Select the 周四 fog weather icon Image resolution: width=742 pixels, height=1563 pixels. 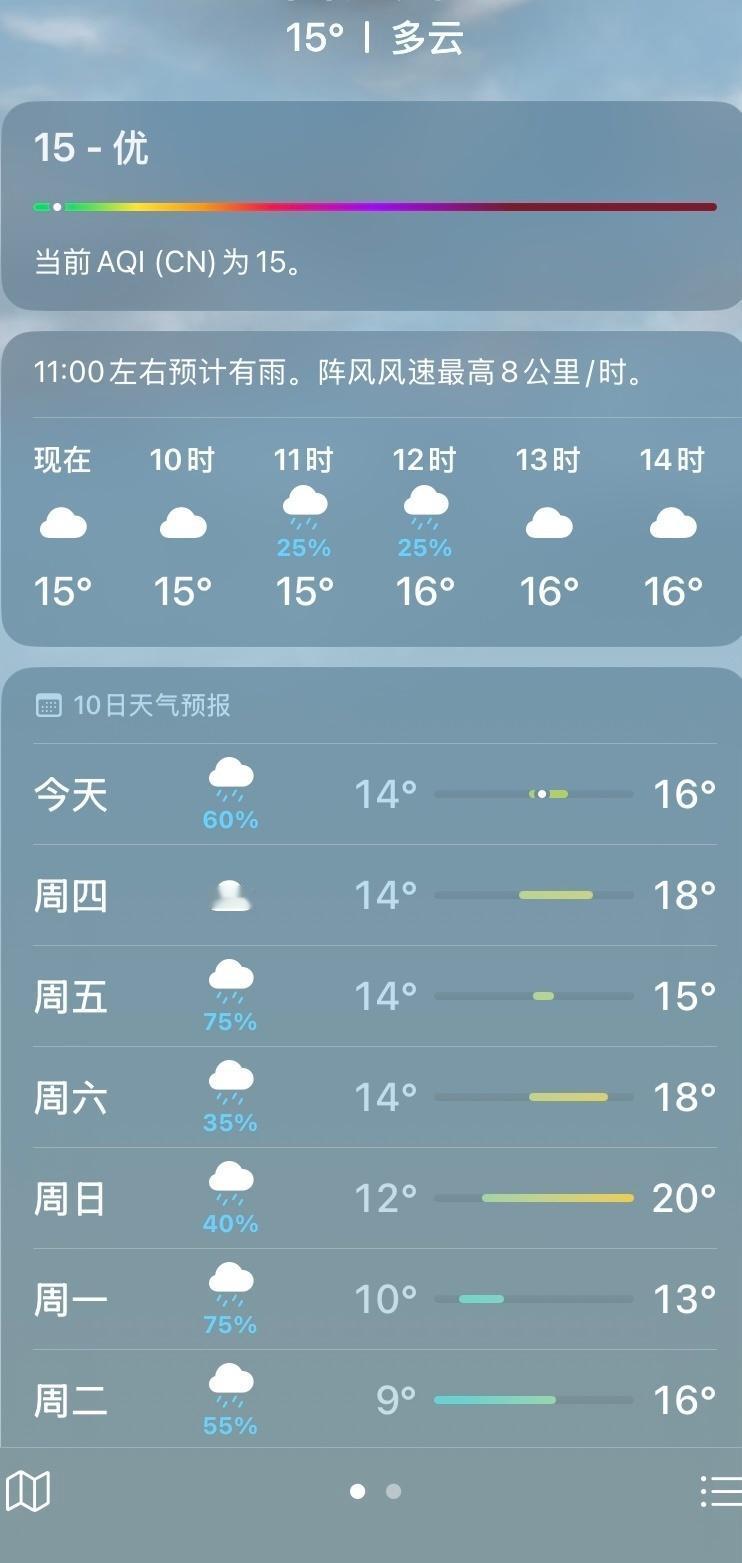click(x=230, y=895)
